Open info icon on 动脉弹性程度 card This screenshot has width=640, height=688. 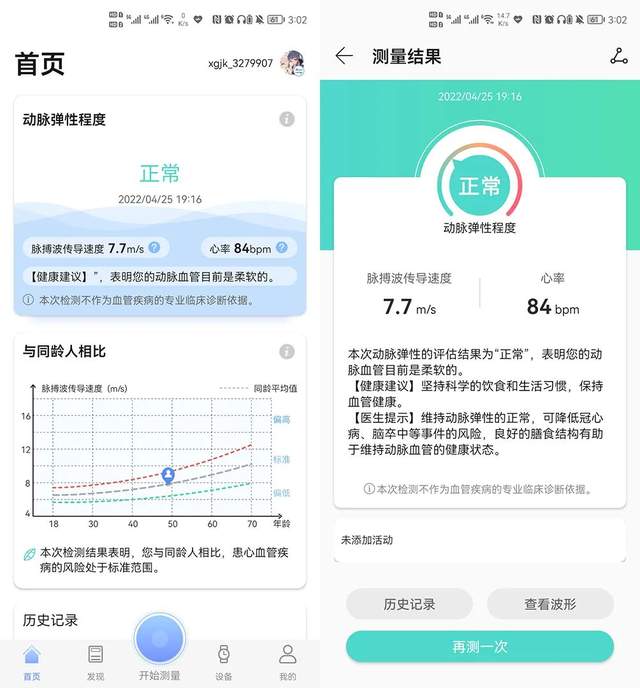tap(287, 119)
